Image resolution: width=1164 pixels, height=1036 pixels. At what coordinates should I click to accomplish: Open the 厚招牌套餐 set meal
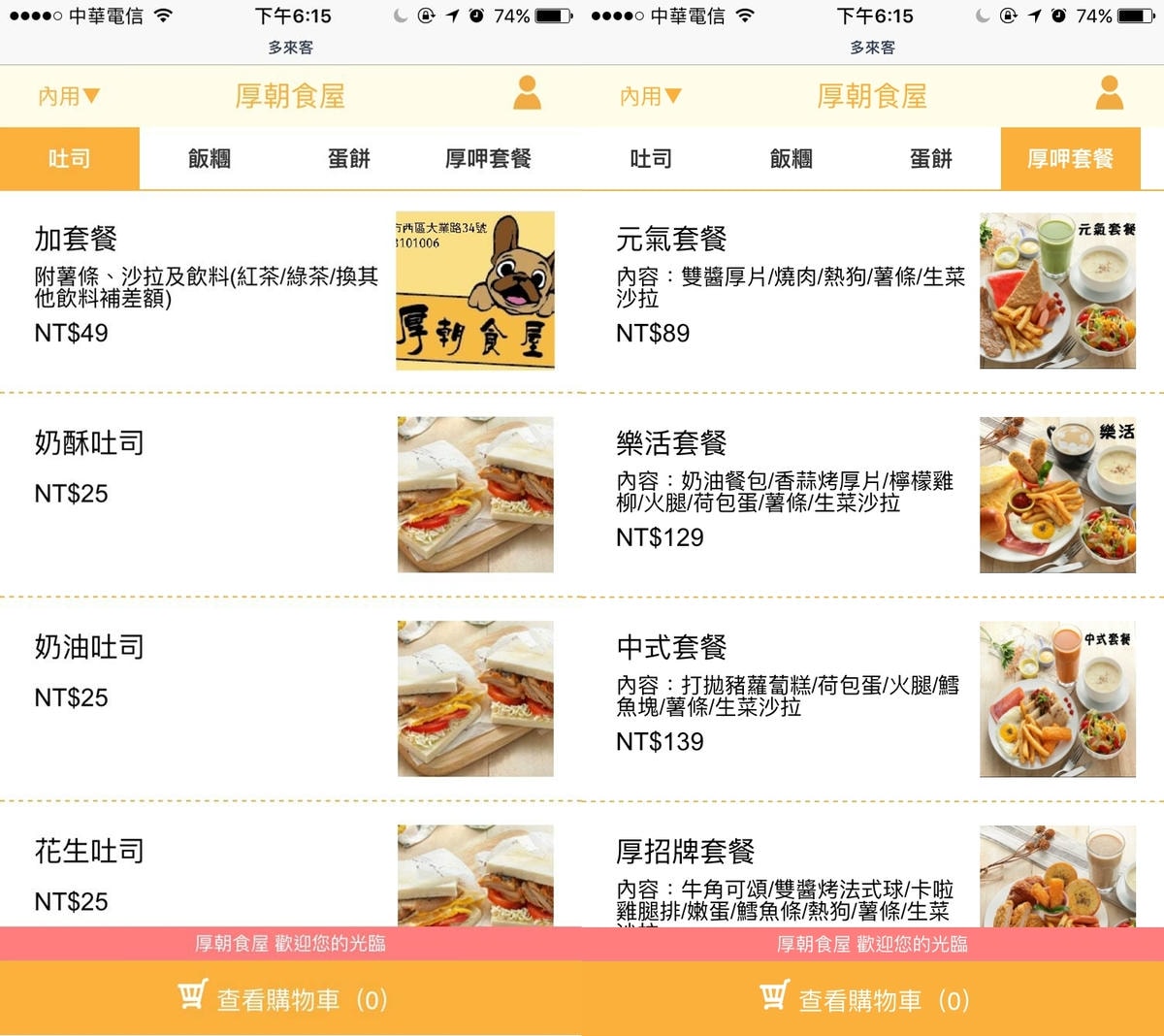point(685,852)
